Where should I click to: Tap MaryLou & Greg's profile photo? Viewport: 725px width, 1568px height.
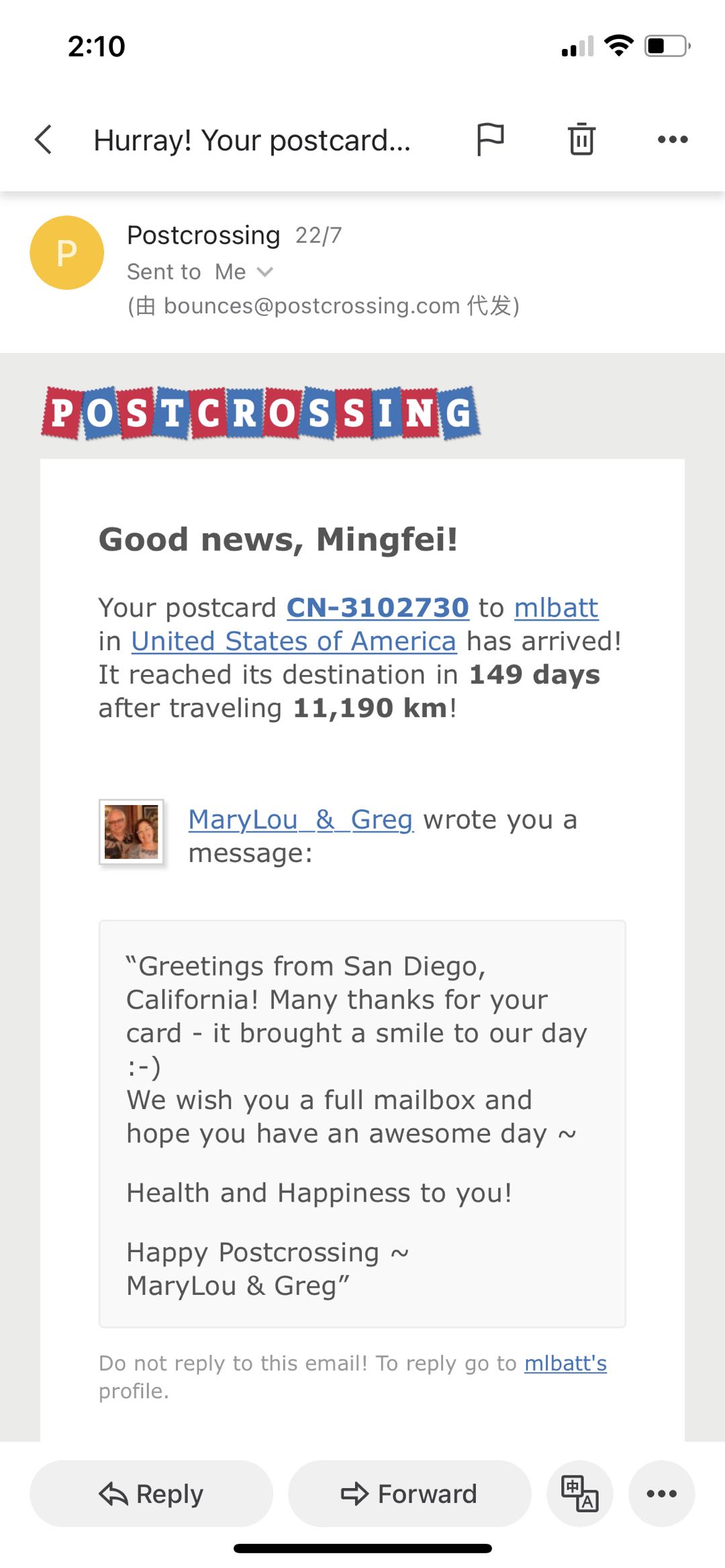pyautogui.click(x=132, y=832)
